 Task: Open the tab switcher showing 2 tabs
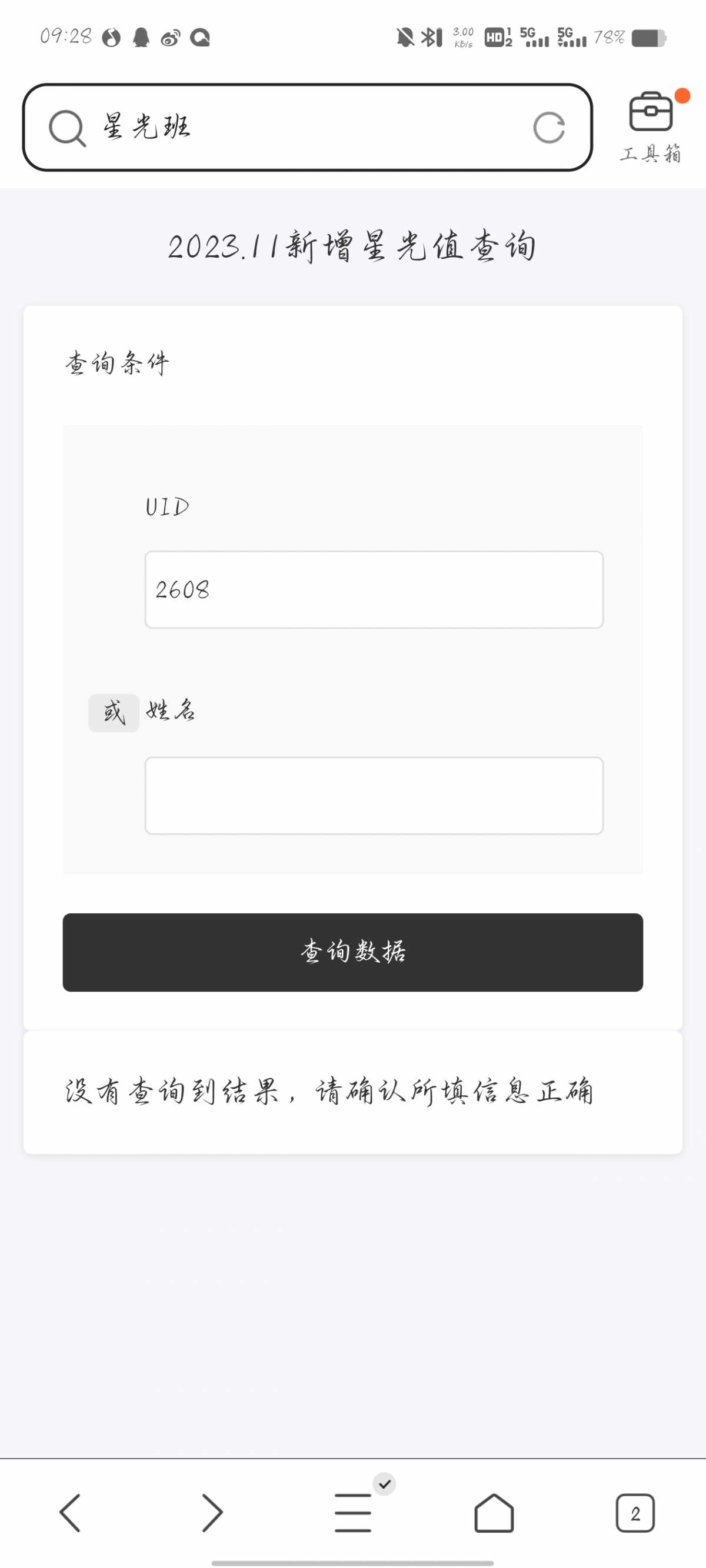(x=635, y=1513)
